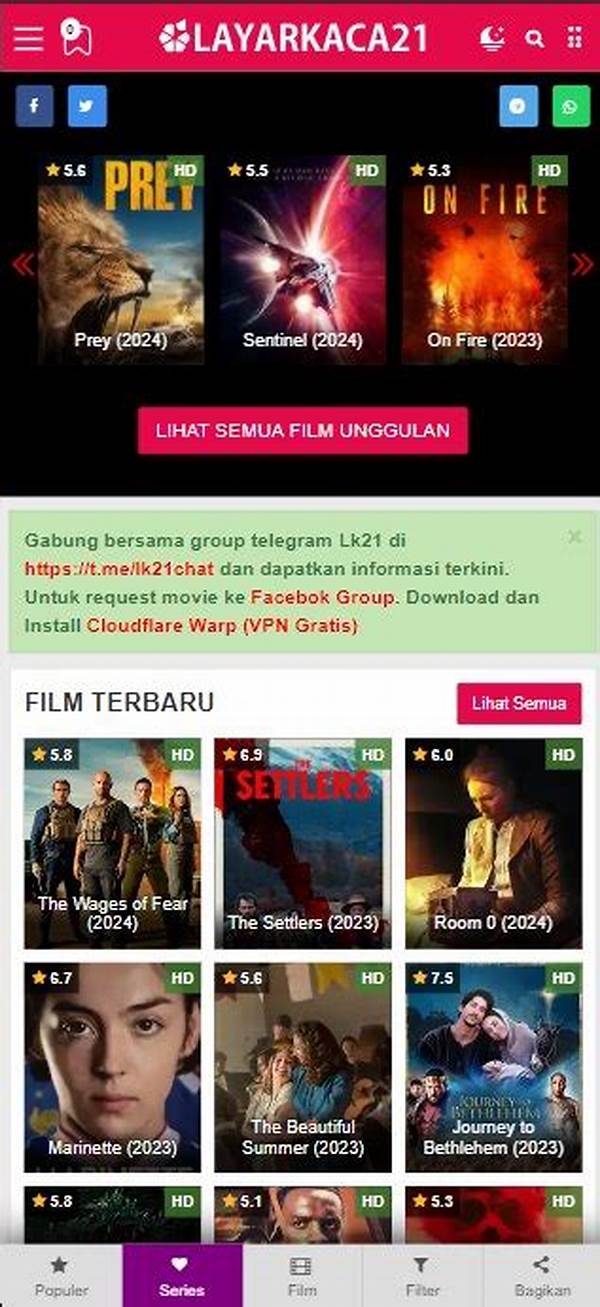Open the Prey (2024) poster

pos(120,260)
